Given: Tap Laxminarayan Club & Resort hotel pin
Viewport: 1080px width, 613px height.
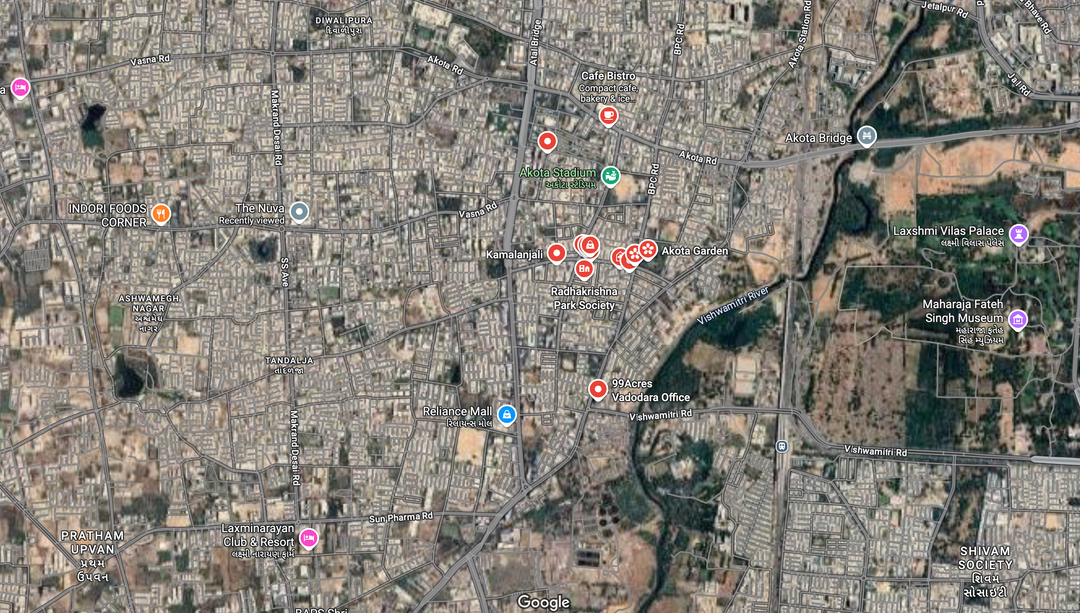Looking at the screenshot, I should tap(308, 538).
